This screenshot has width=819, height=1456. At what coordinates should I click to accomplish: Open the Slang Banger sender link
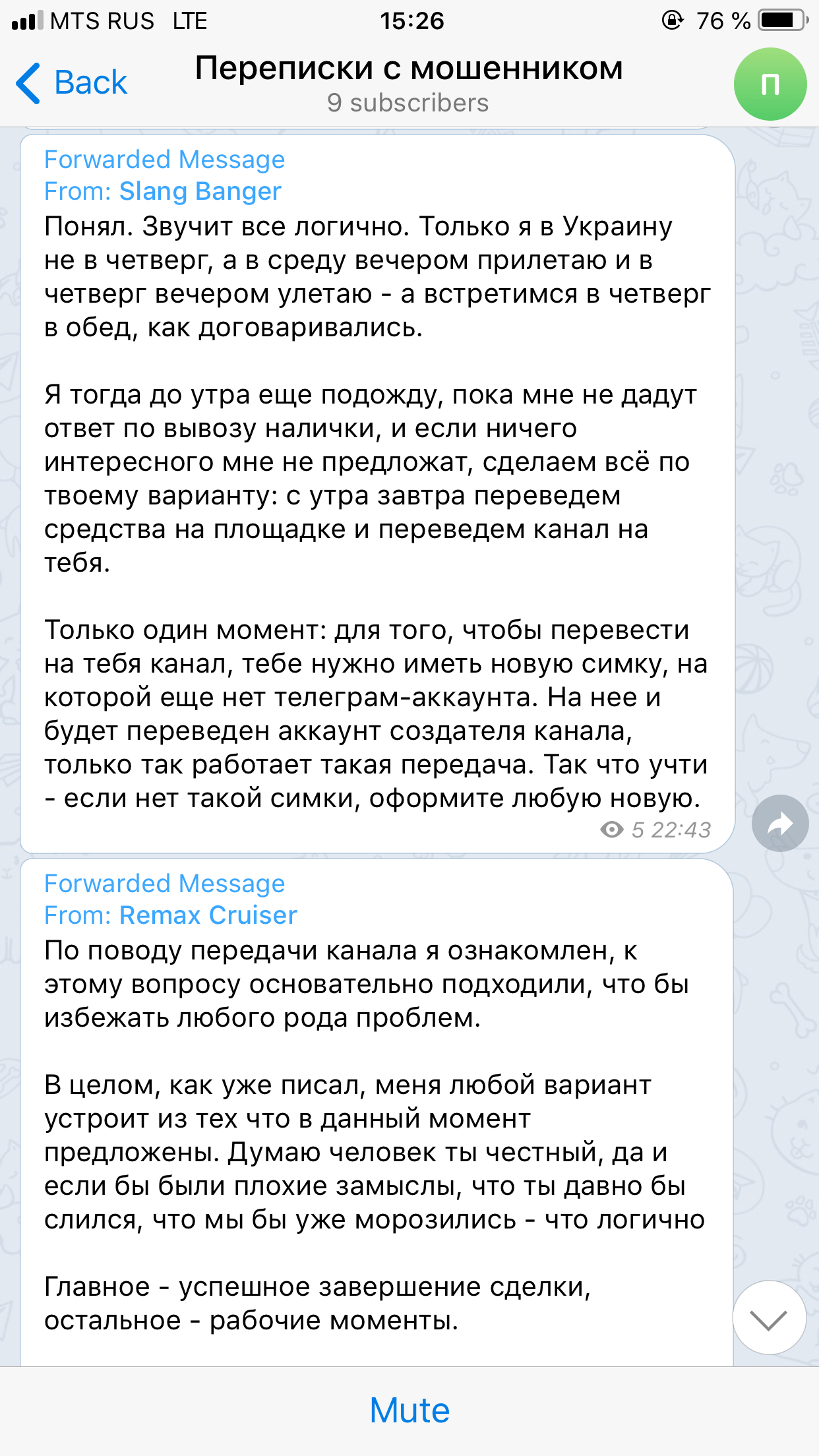click(200, 191)
